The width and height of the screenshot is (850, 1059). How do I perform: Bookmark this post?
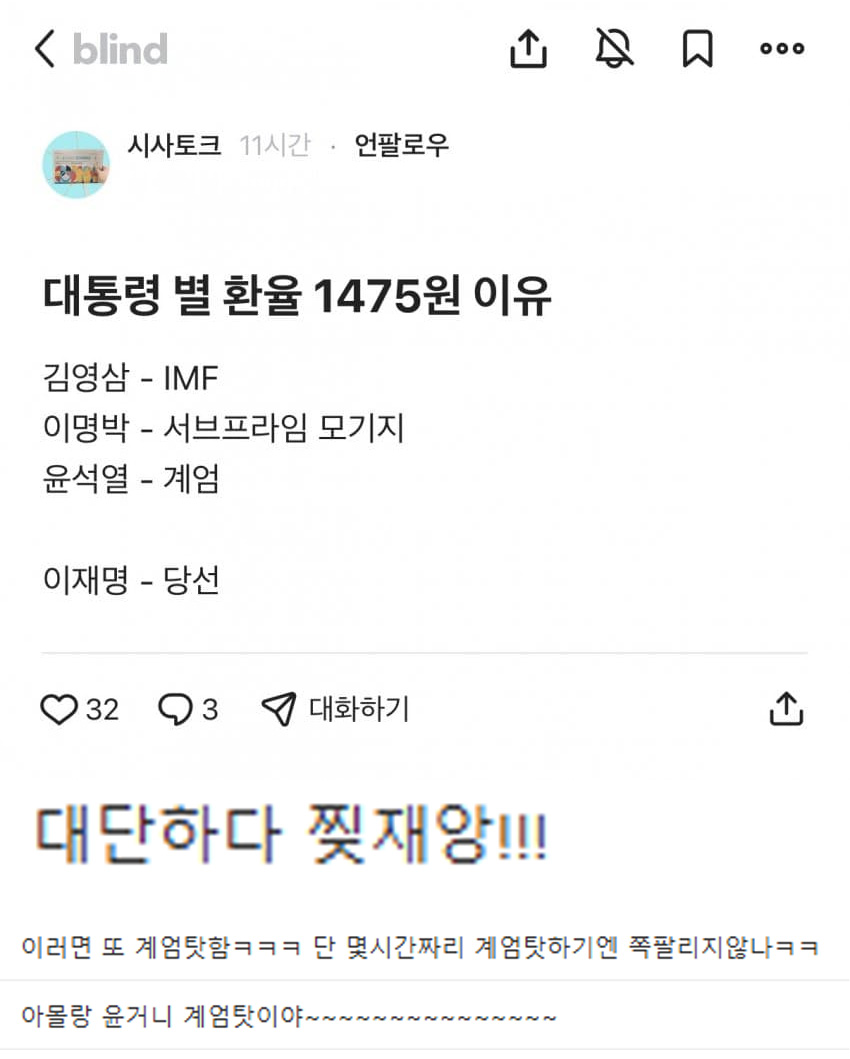click(697, 48)
